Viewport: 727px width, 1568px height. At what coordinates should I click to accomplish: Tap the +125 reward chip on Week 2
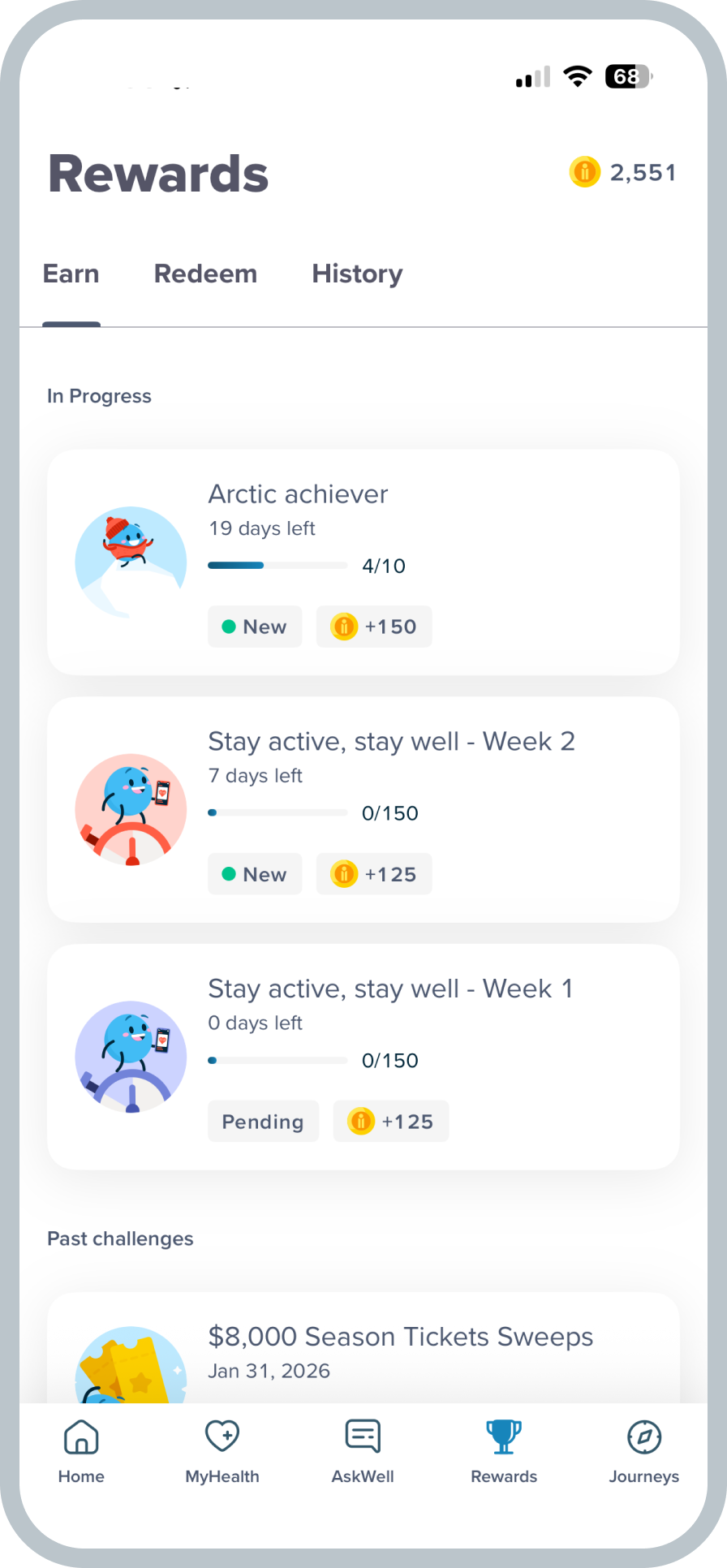pos(373,874)
